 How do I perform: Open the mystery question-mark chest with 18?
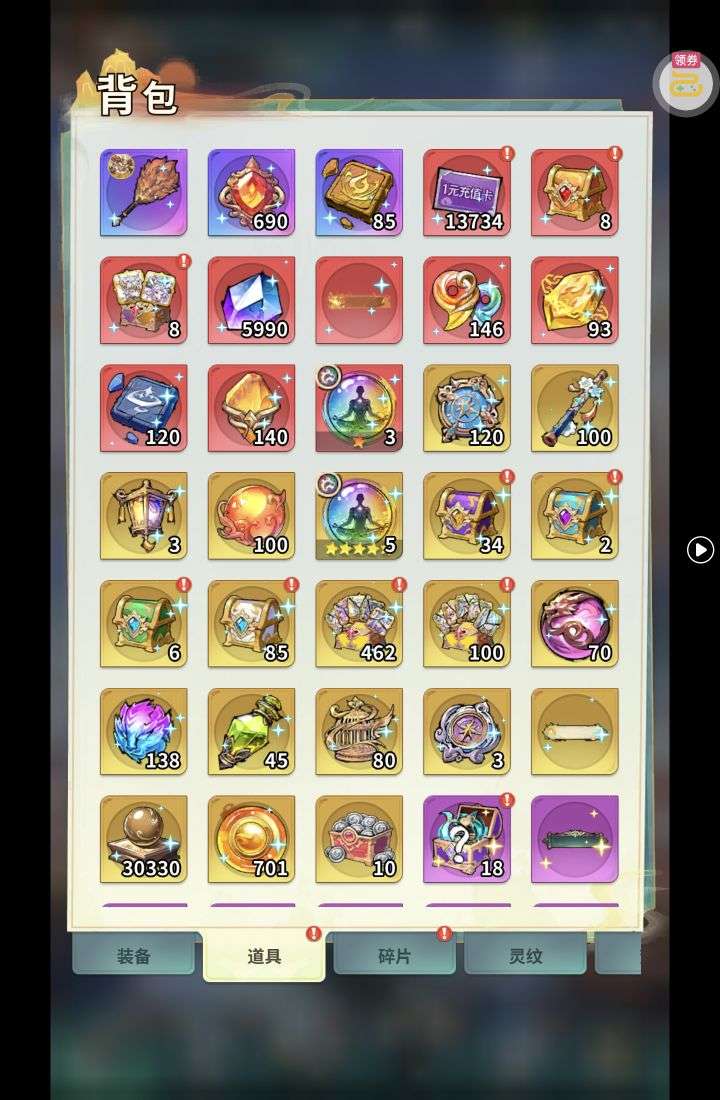[x=467, y=839]
